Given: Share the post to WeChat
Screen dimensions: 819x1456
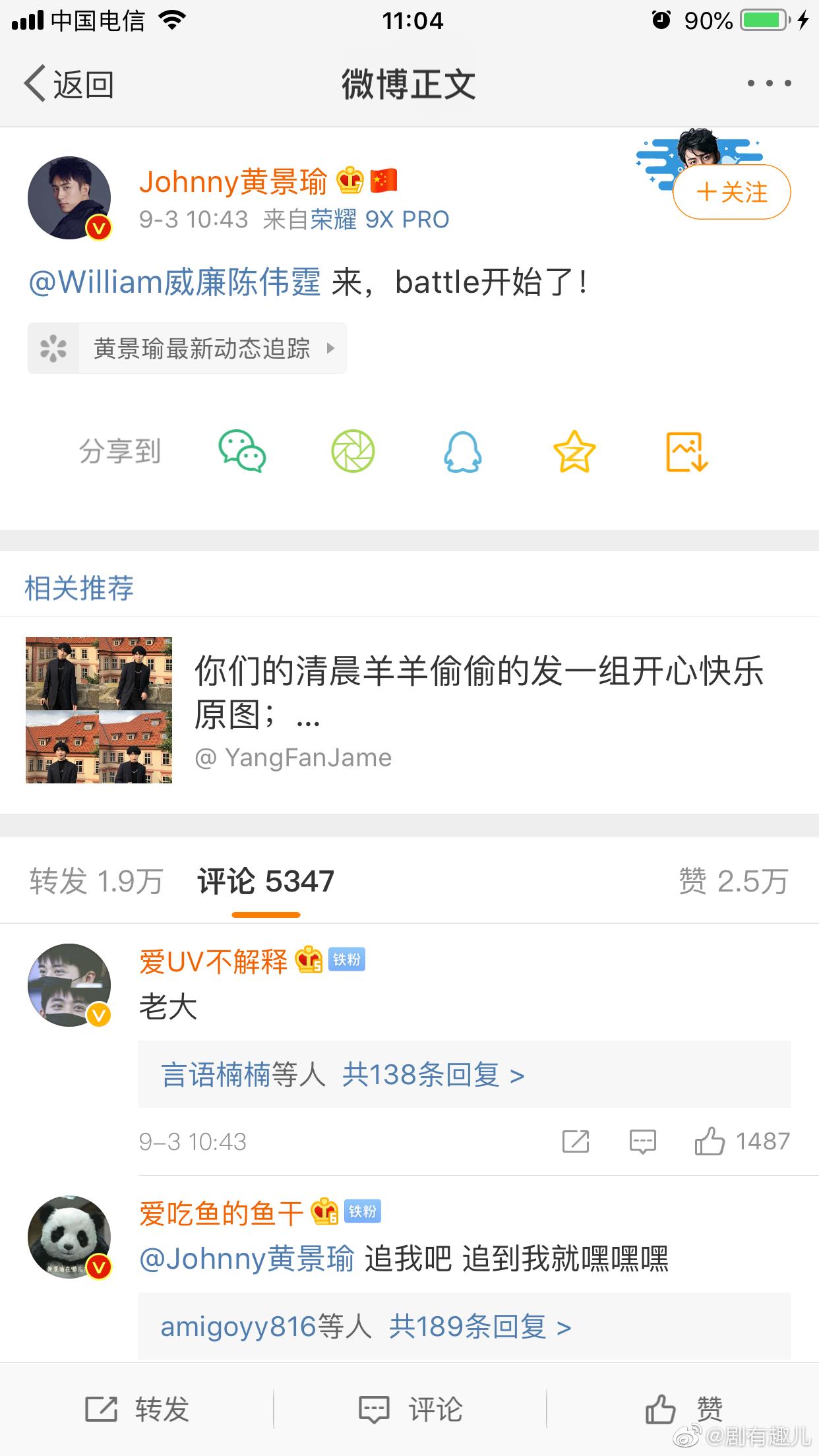Looking at the screenshot, I should 242,452.
